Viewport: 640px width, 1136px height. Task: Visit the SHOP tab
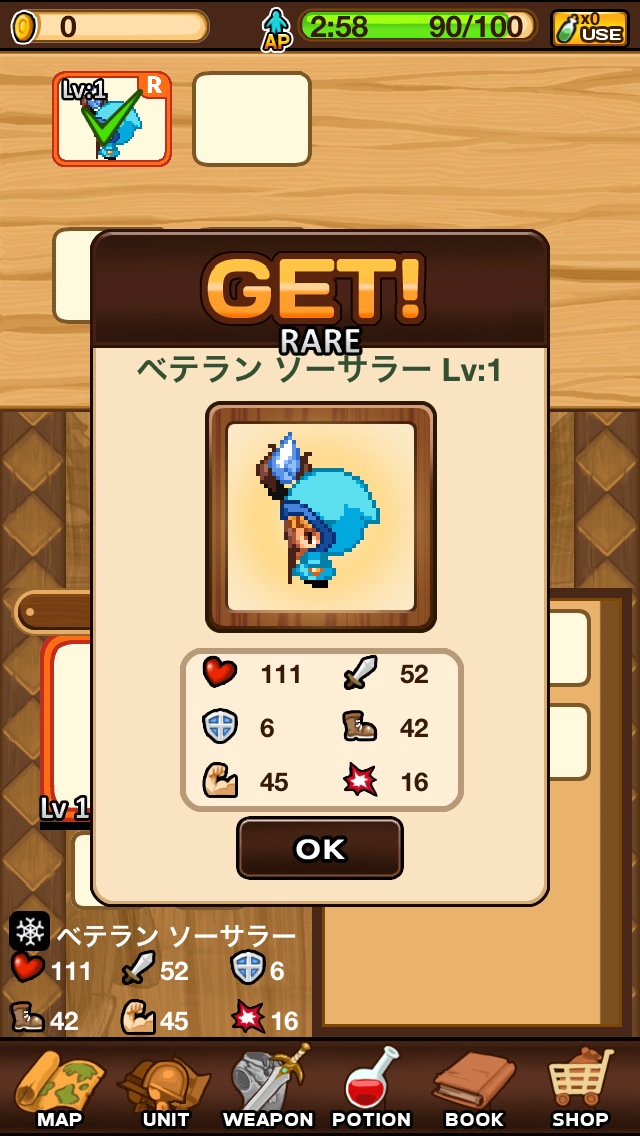click(580, 1088)
